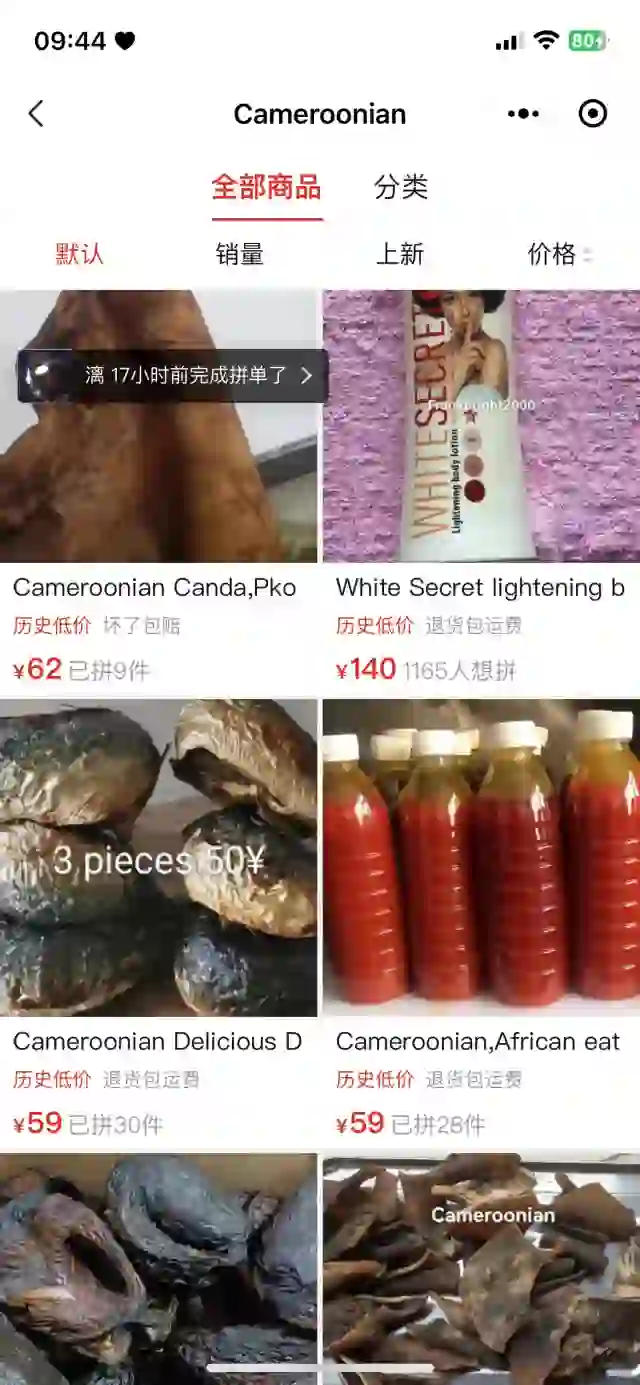Open the three-dot more options menu
The height and width of the screenshot is (1385, 640).
[523, 114]
